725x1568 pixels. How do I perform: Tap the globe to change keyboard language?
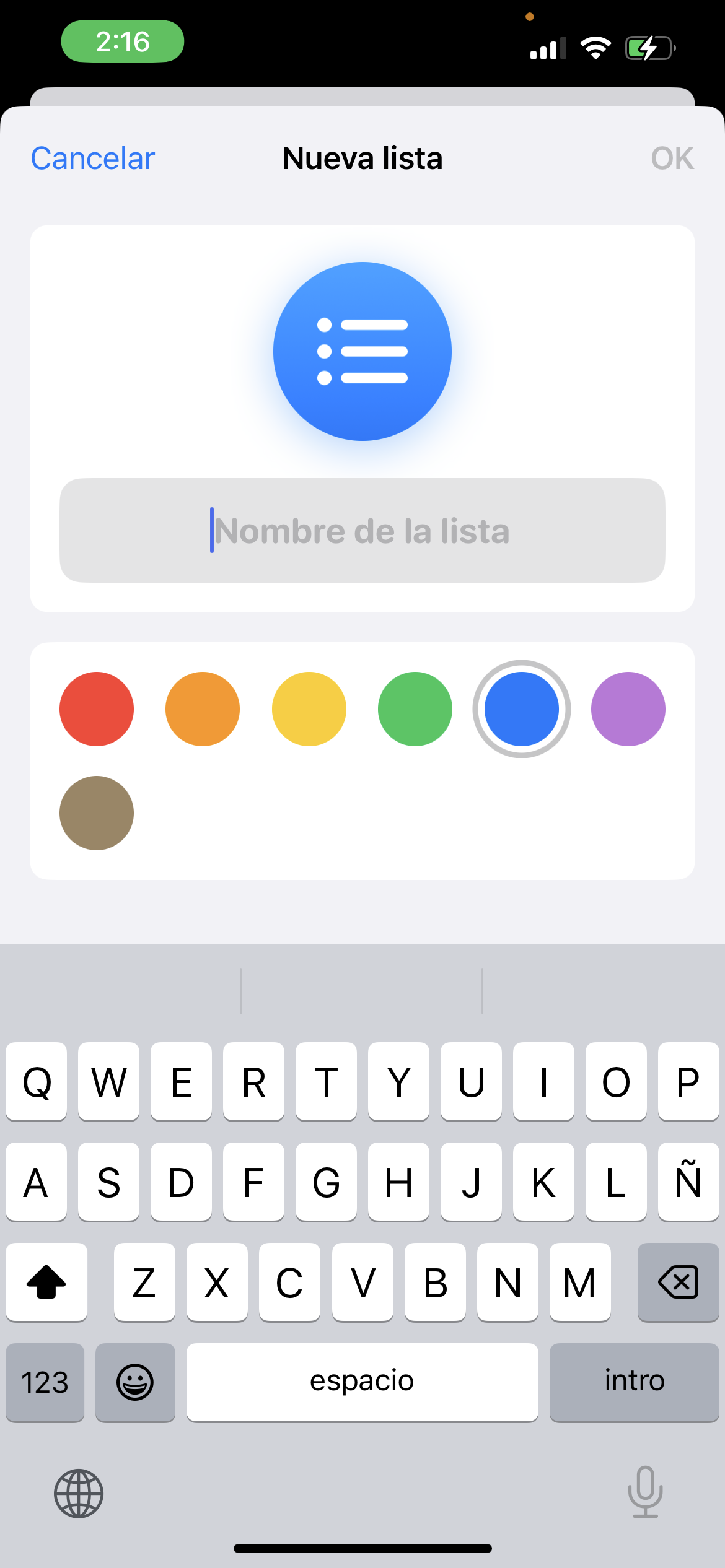pyautogui.click(x=79, y=1494)
